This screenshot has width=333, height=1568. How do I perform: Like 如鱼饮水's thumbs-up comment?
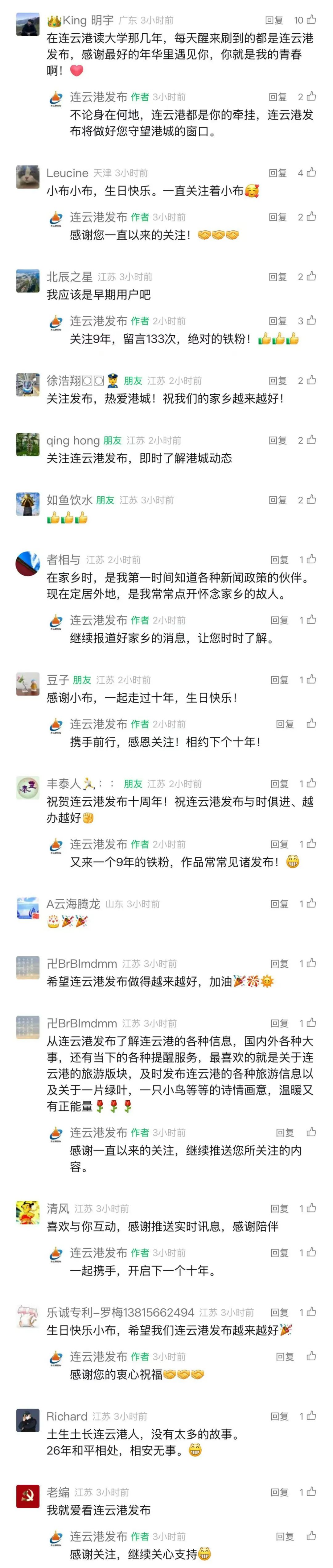pos(311,500)
